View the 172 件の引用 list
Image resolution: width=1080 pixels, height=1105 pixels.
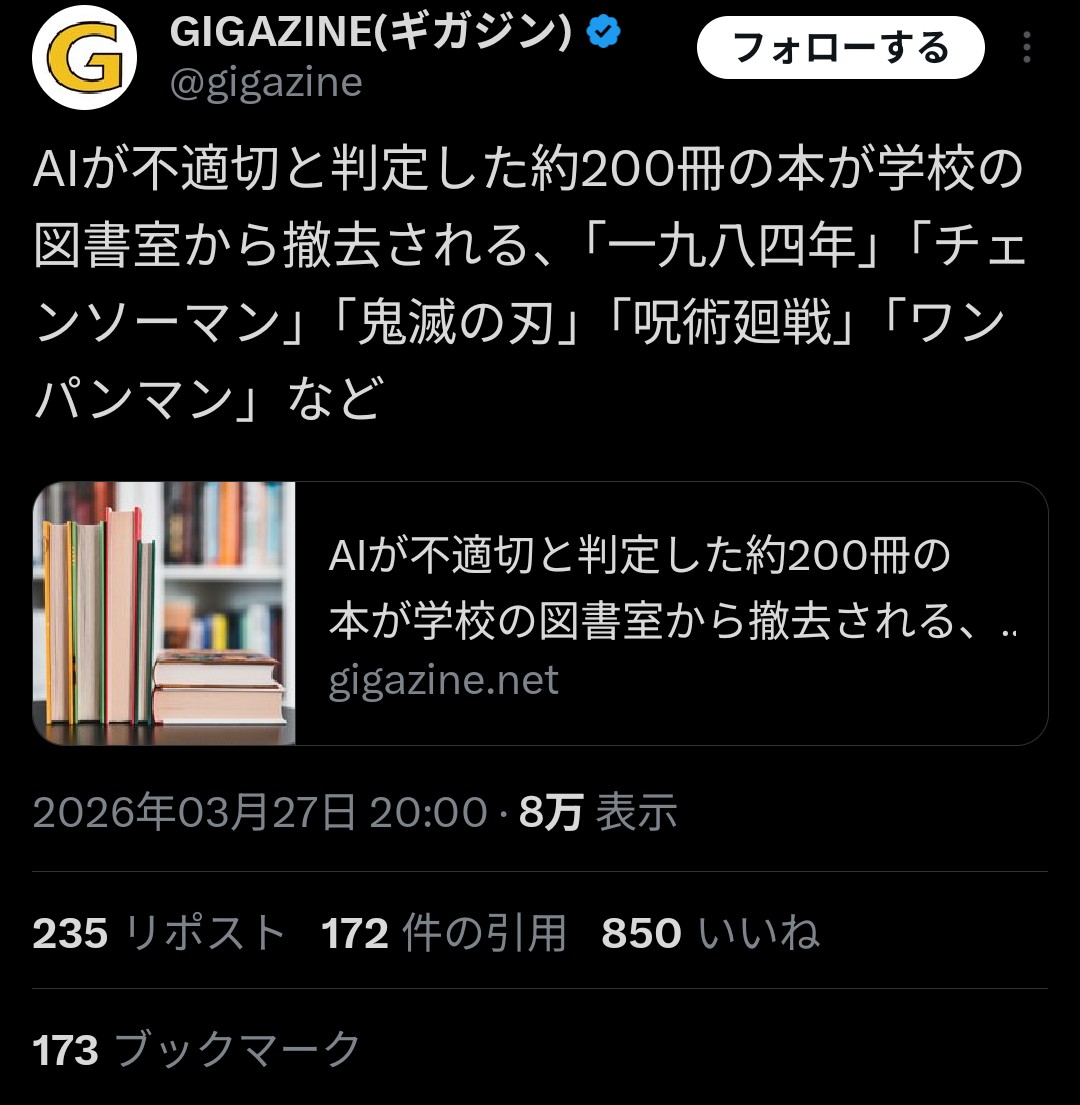(x=443, y=933)
